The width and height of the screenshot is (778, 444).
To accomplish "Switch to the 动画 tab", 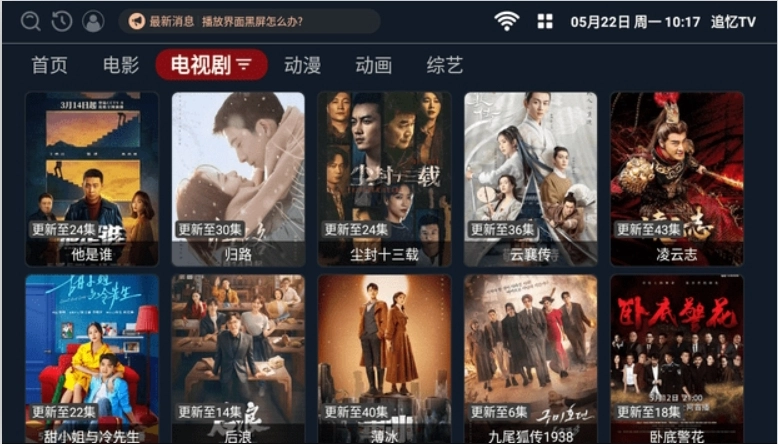I will click(373, 66).
